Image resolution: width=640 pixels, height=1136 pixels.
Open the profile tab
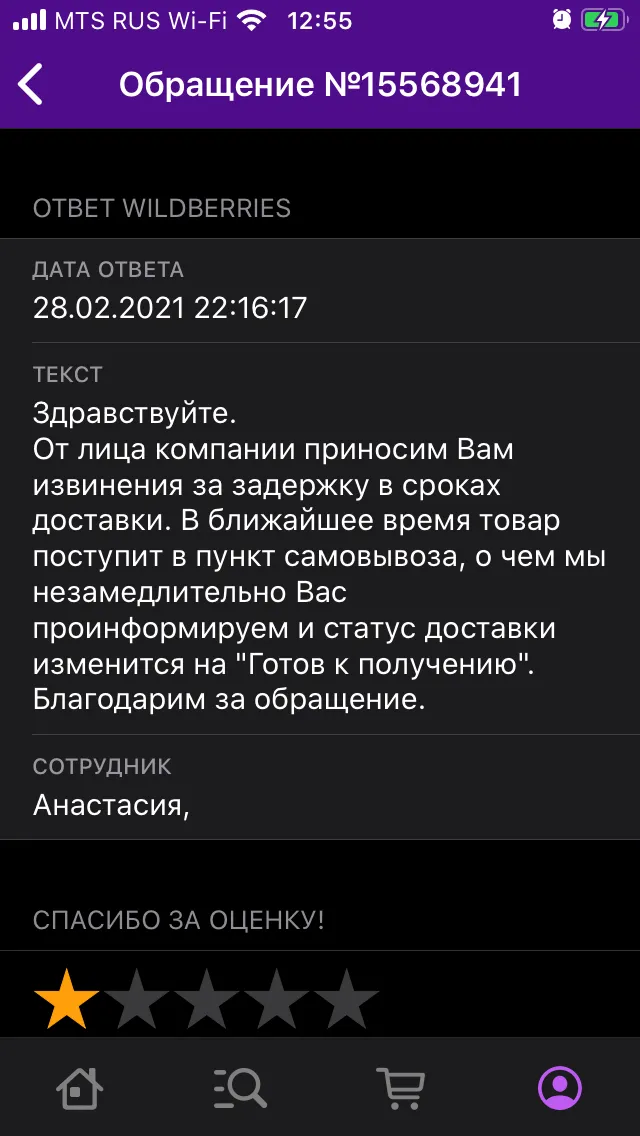(x=560, y=1087)
